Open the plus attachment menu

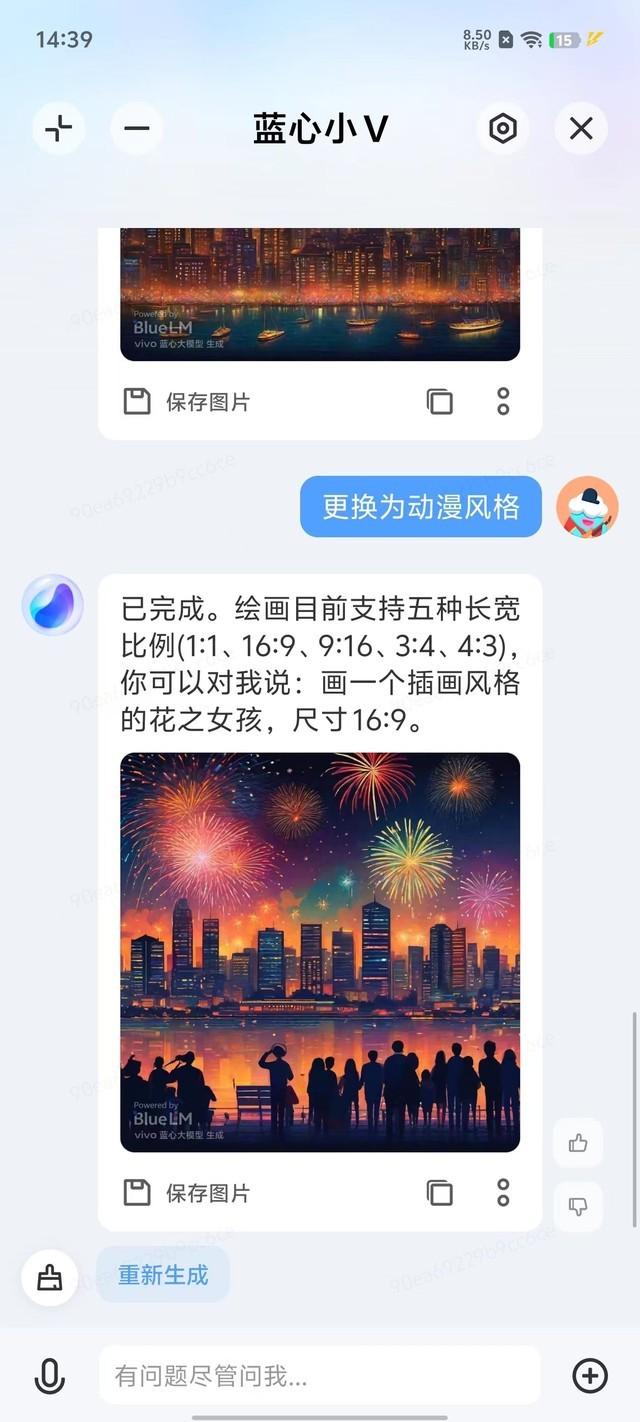click(590, 1376)
